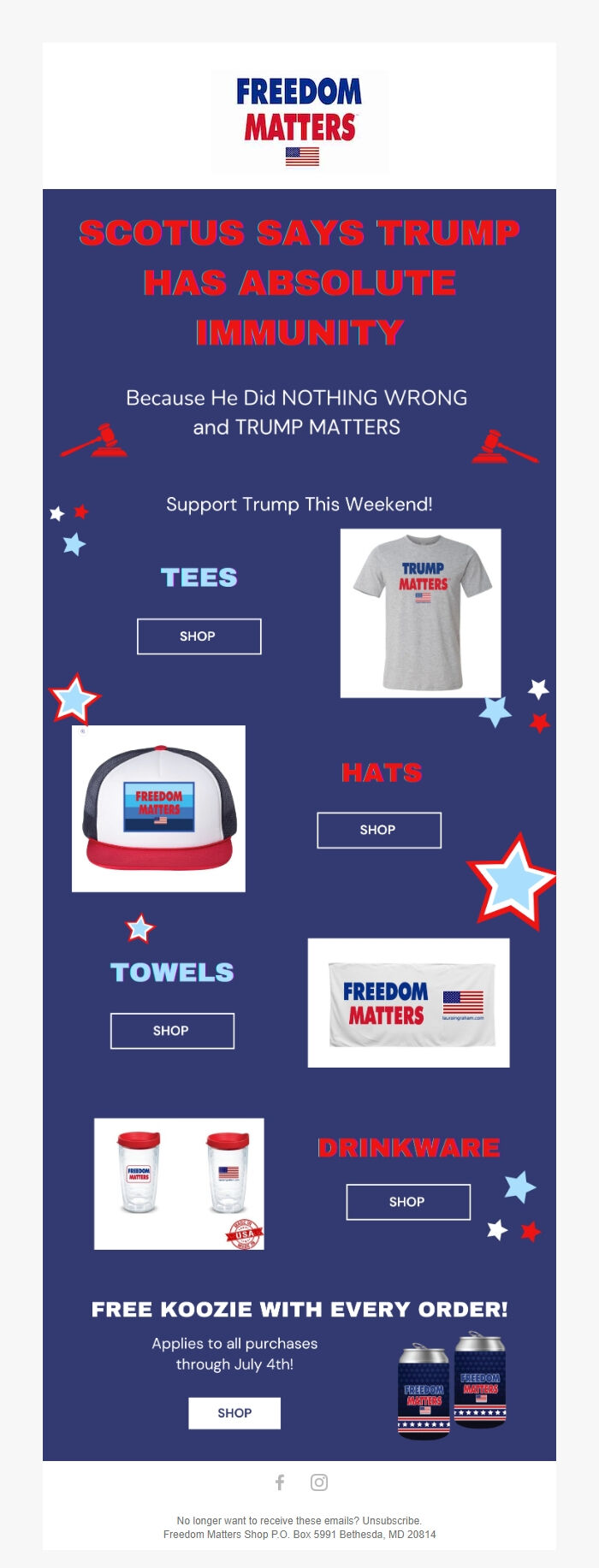Image resolution: width=599 pixels, height=1568 pixels.
Task: Select SHOP under DRINKWARE
Action: (407, 1202)
